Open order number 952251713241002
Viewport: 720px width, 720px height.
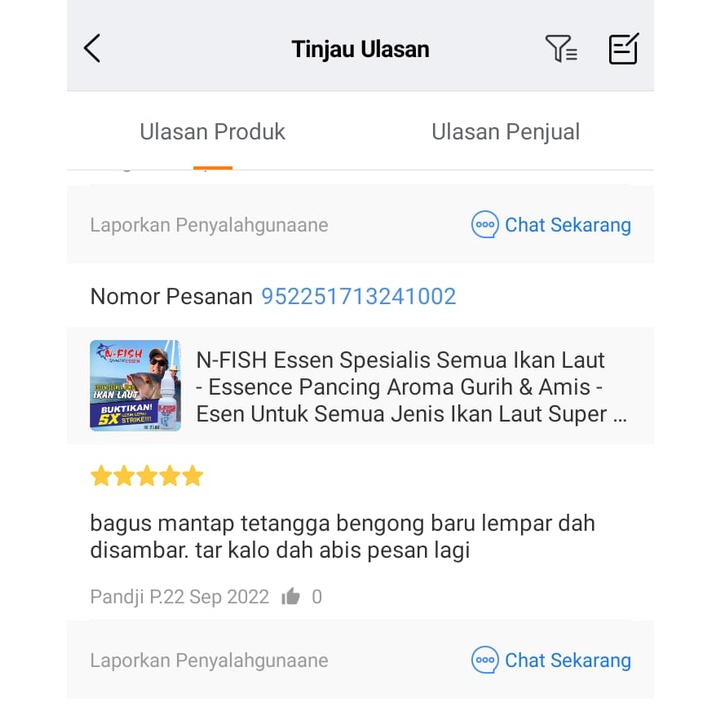tap(358, 296)
